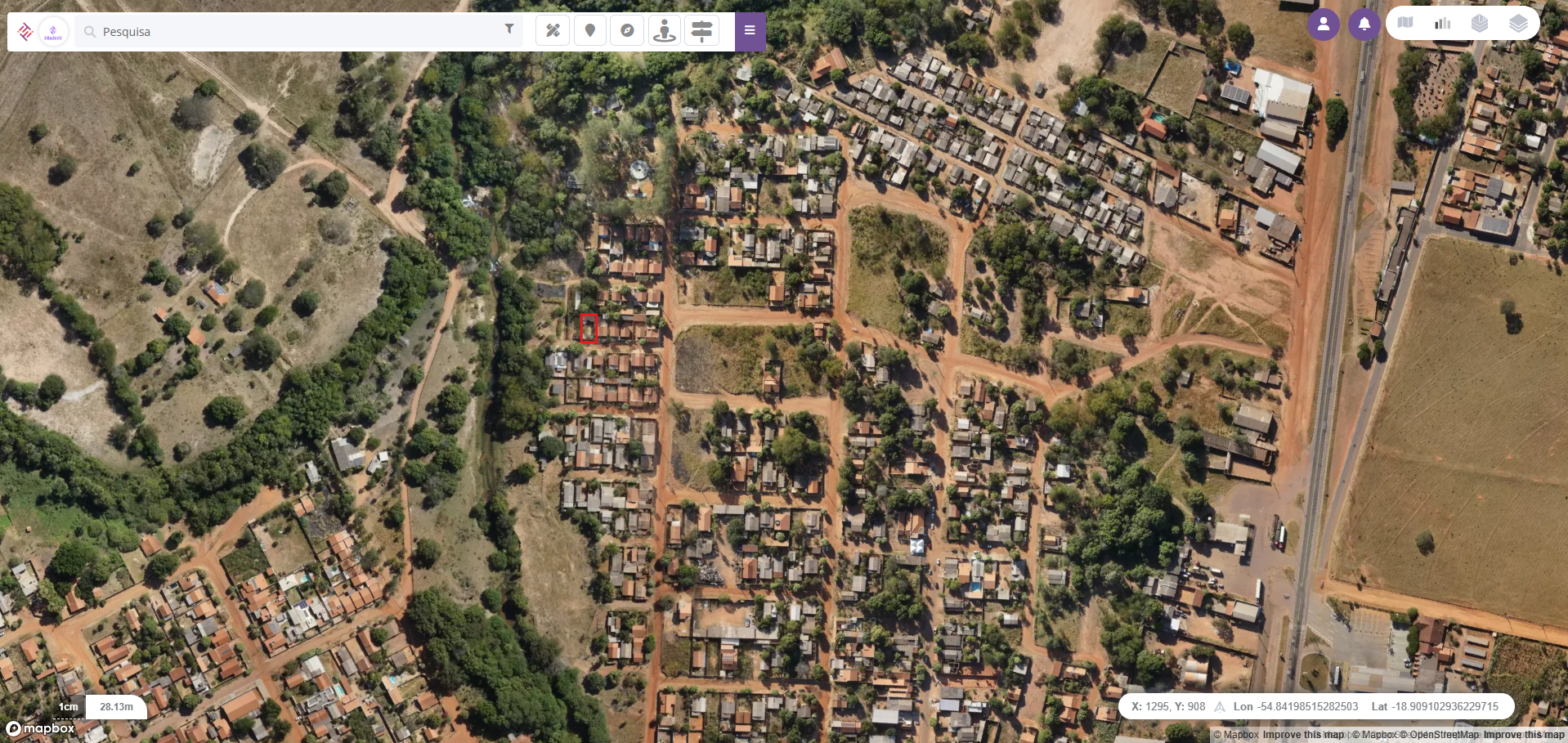Open the search filter funnel

coord(509,29)
